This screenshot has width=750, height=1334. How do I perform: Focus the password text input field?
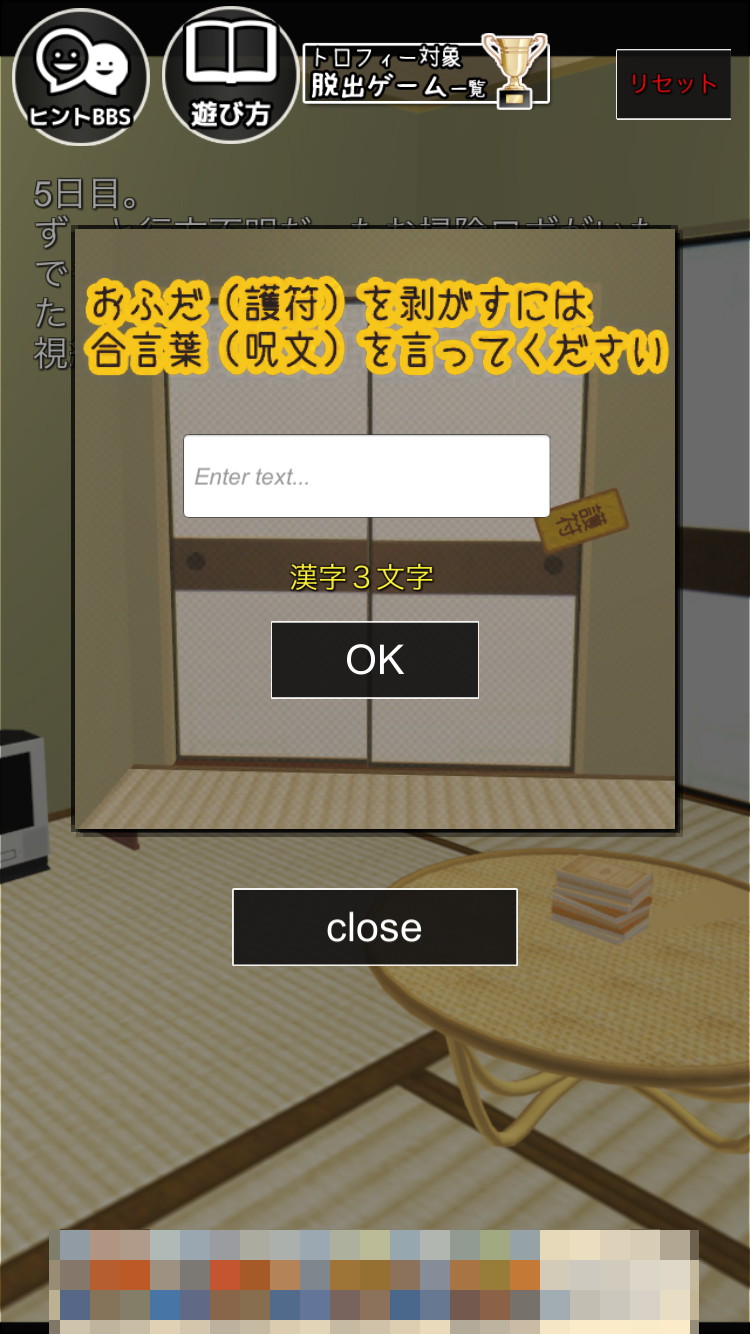tap(367, 476)
